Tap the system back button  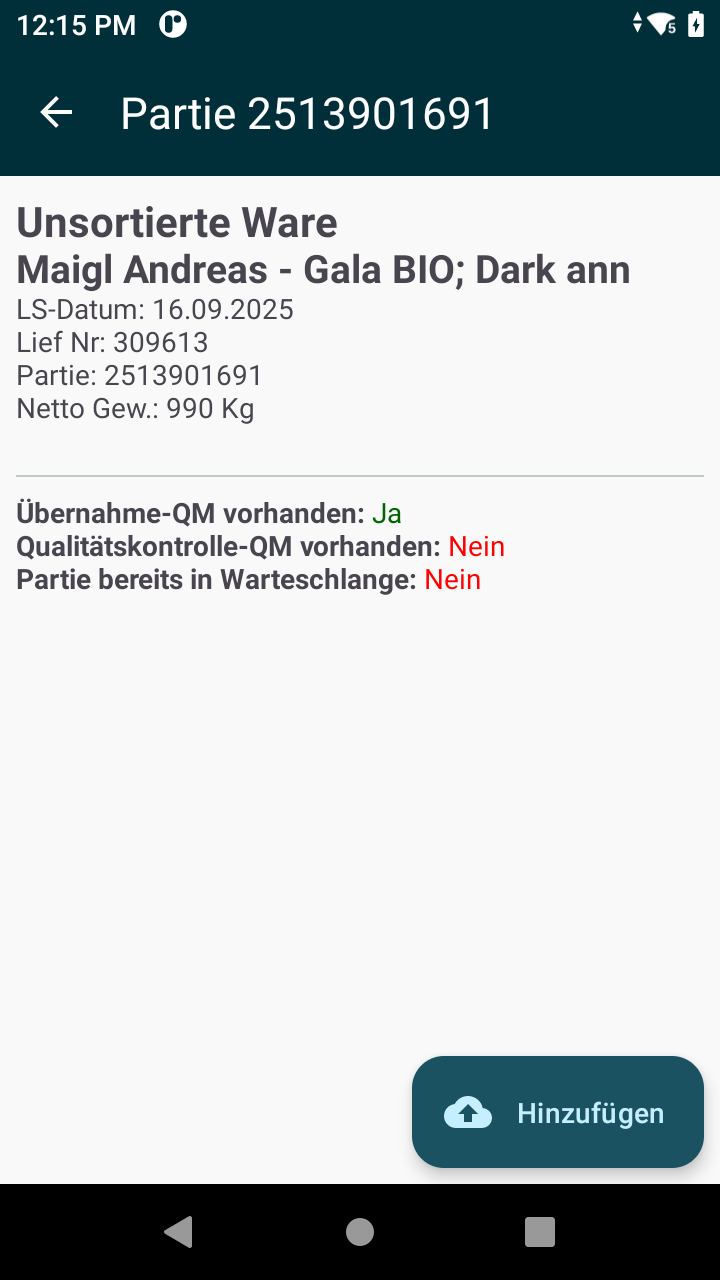point(179,1232)
